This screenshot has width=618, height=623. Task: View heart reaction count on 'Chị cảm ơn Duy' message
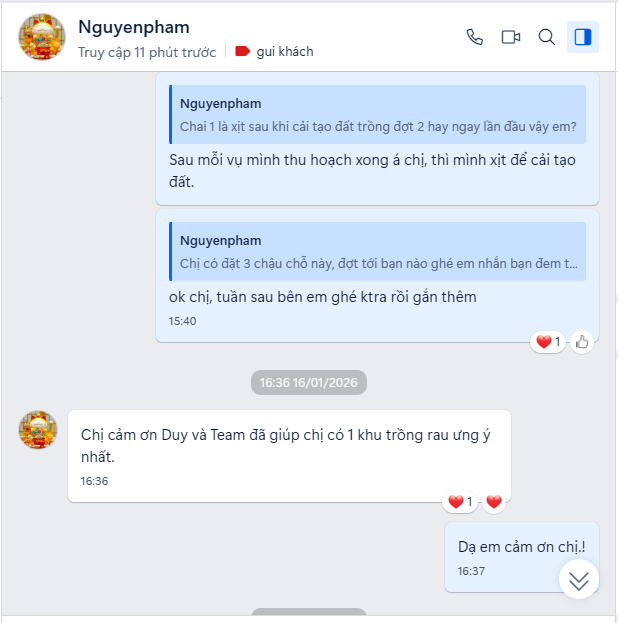[460, 502]
